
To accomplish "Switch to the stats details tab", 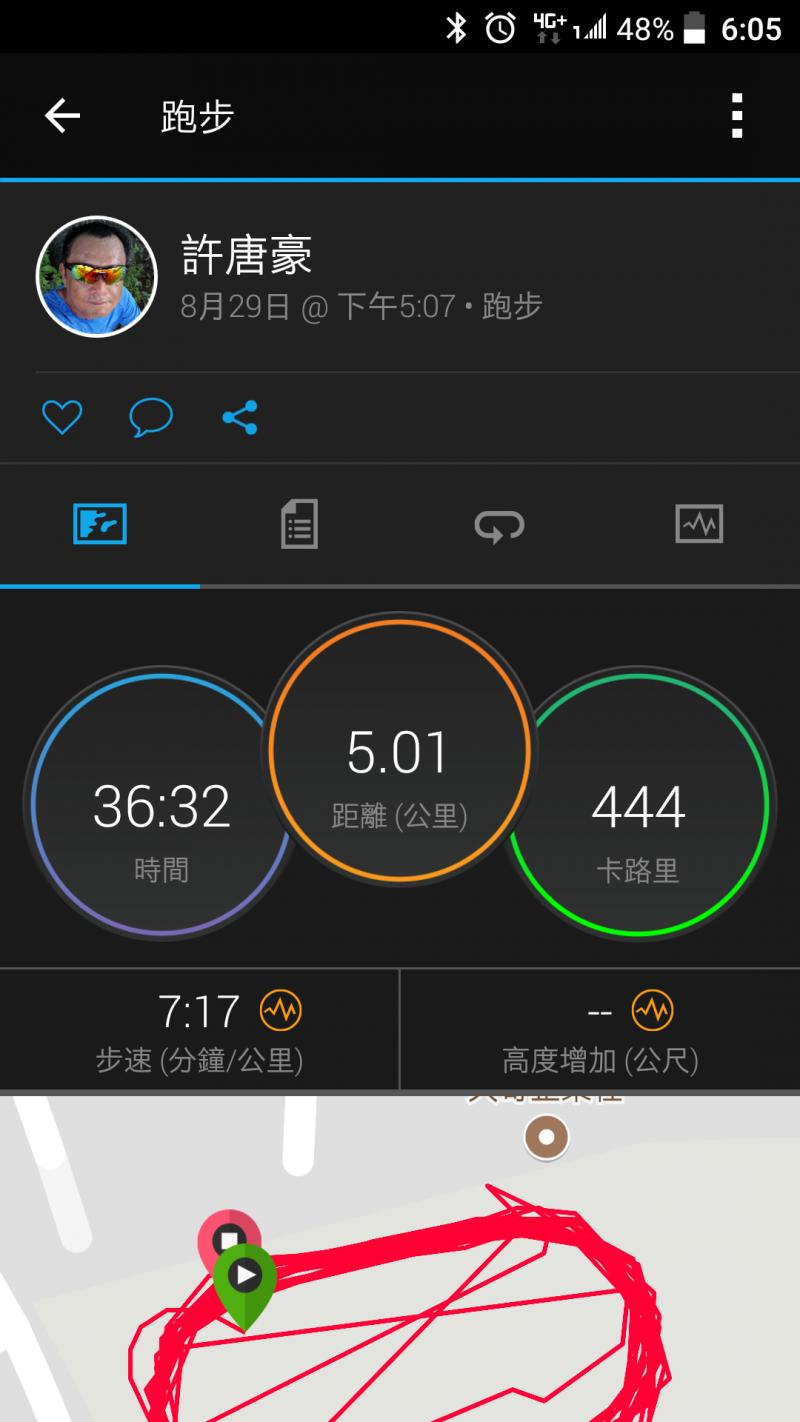I will point(299,524).
